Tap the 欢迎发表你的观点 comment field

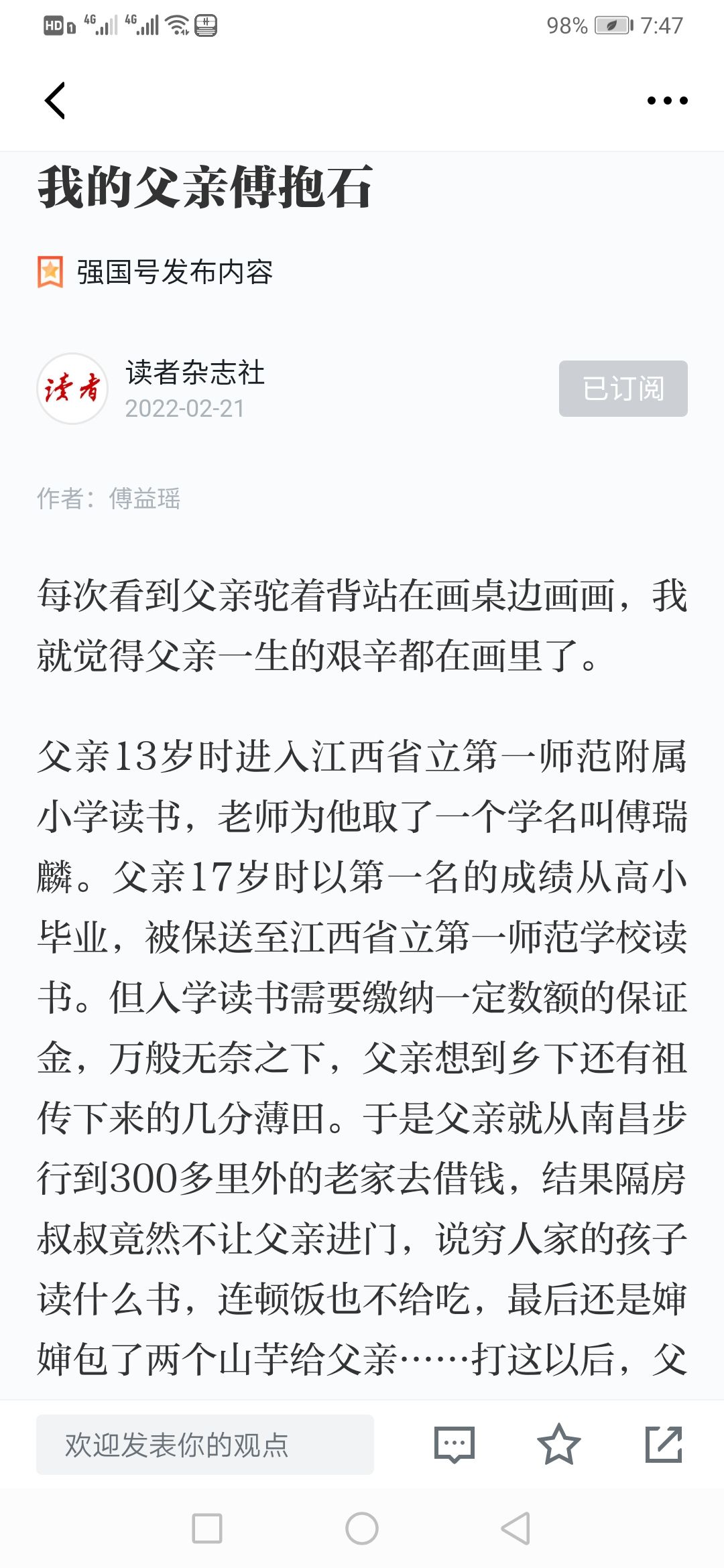point(204,1444)
